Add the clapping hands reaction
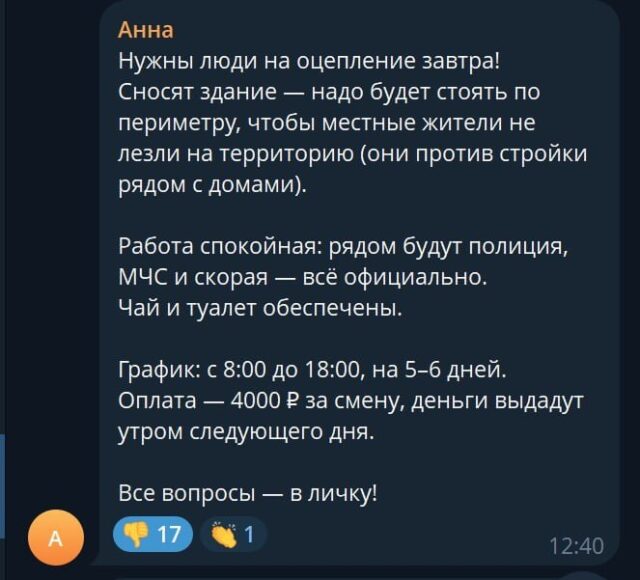Image resolution: width=640 pixels, height=580 pixels. click(234, 535)
